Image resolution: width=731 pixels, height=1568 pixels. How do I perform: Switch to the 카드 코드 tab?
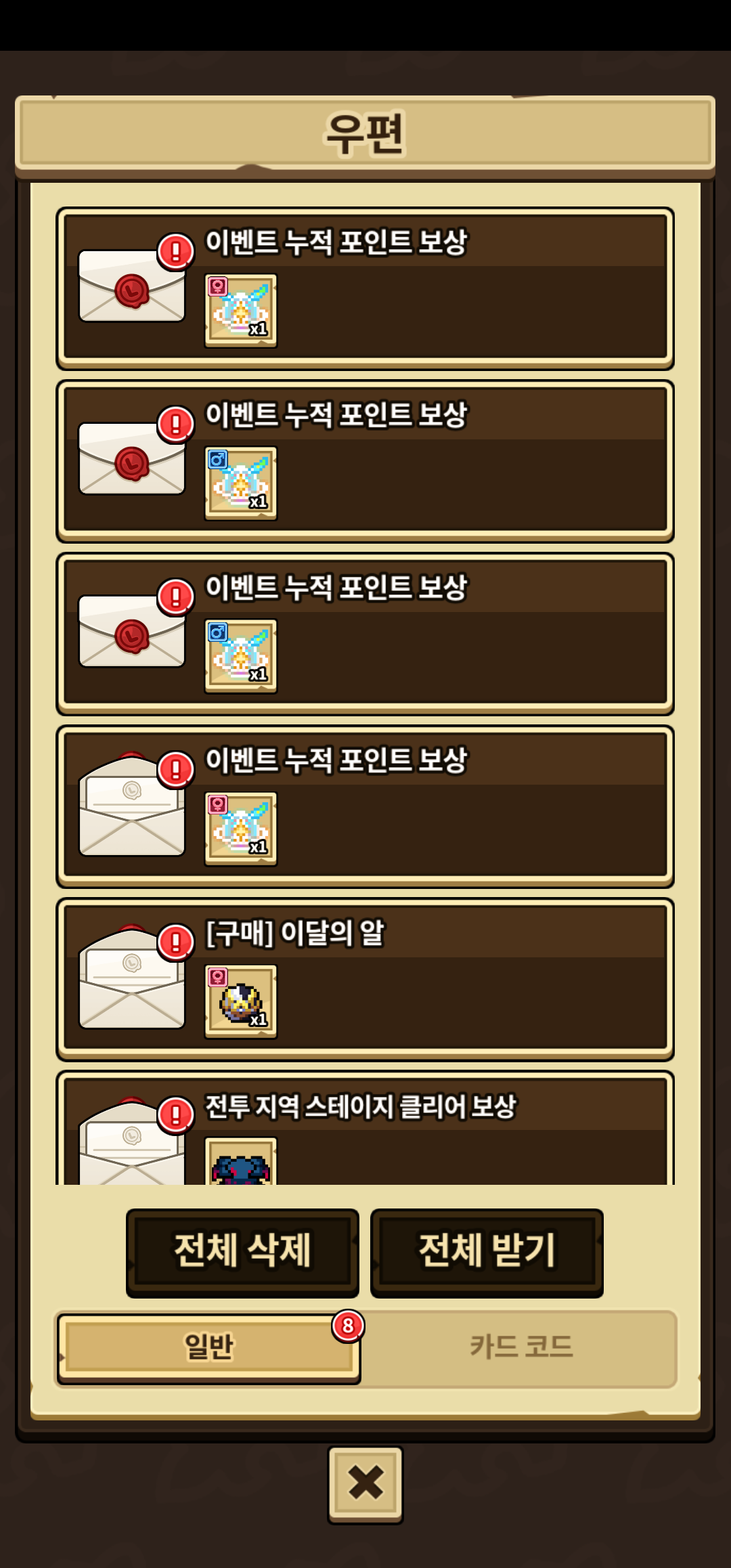coord(521,1347)
